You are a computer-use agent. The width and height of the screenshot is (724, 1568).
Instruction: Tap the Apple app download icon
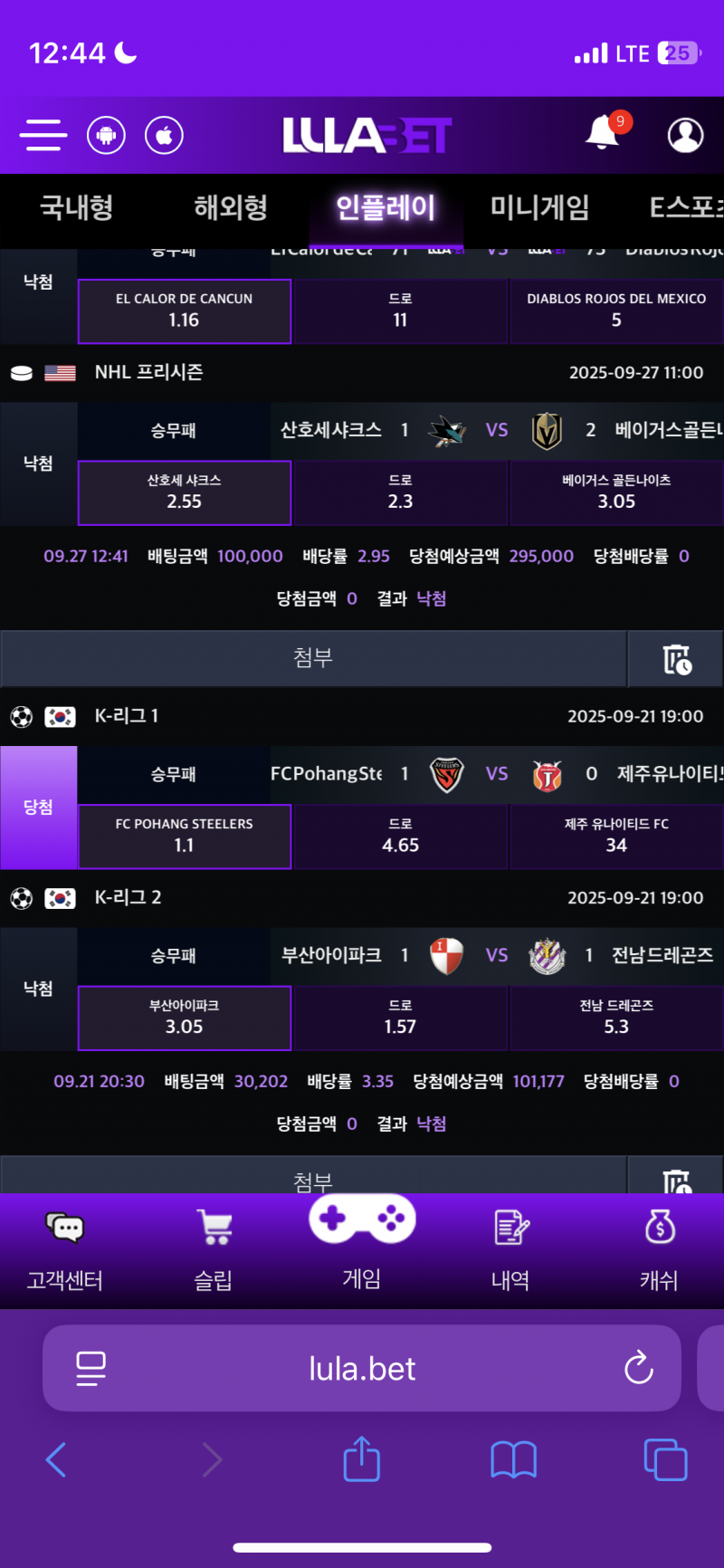click(164, 136)
